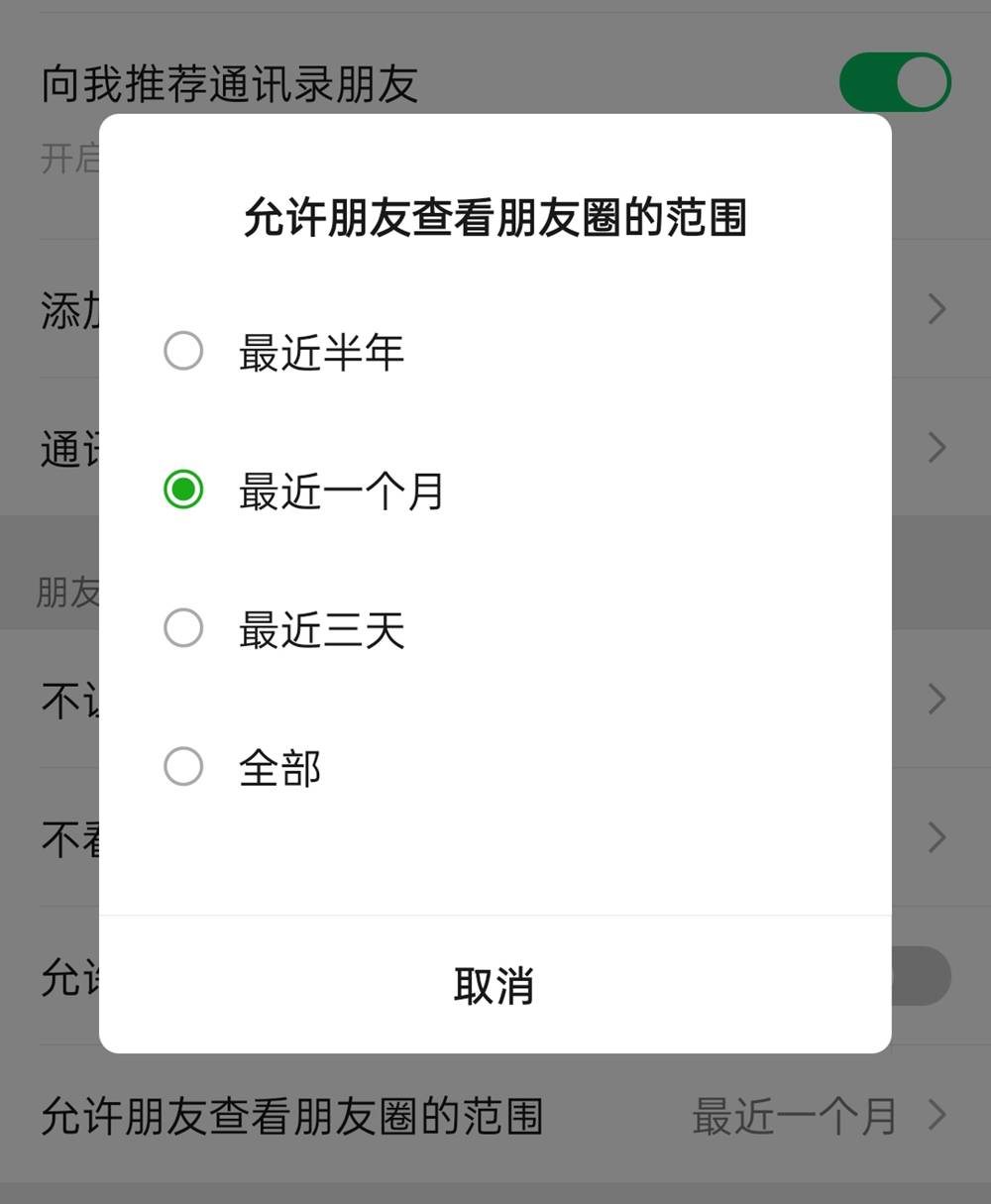Pick the 最近三天 range
The height and width of the screenshot is (1204, 991).
click(x=184, y=629)
